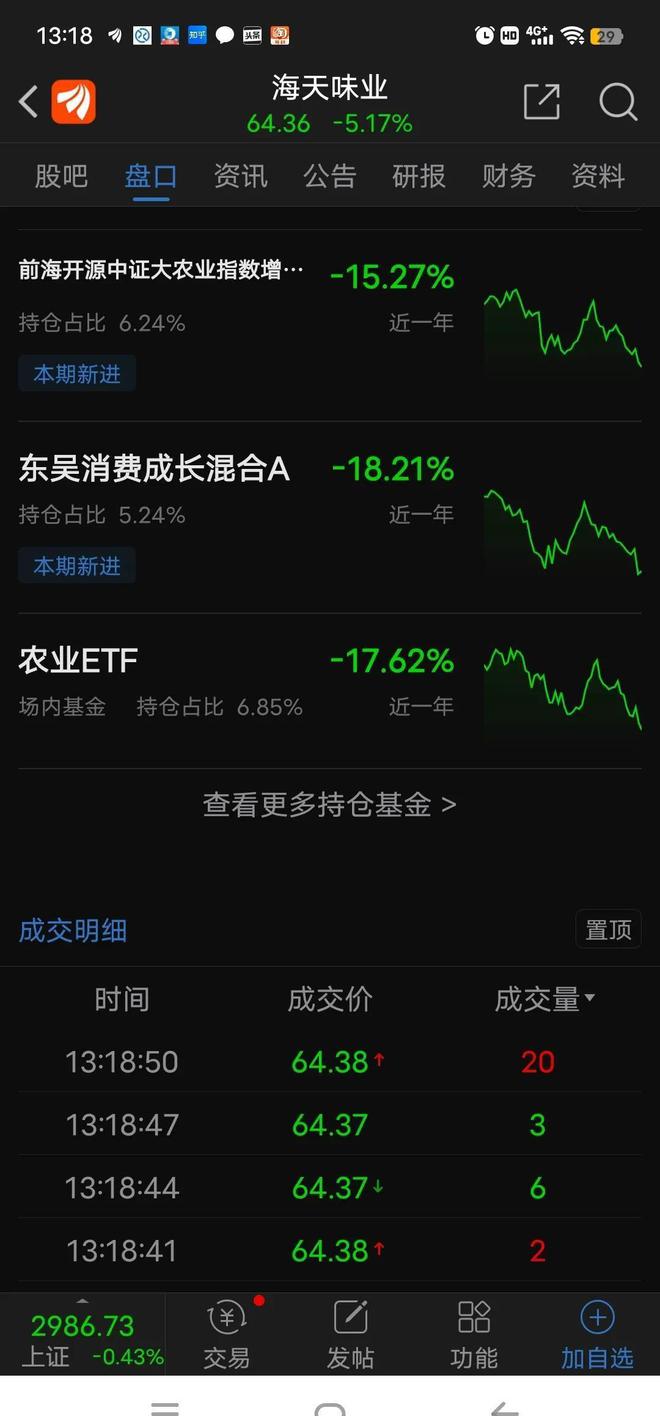660x1416 pixels.
Task: Sort by the 成交量 column header
Action: [x=544, y=999]
